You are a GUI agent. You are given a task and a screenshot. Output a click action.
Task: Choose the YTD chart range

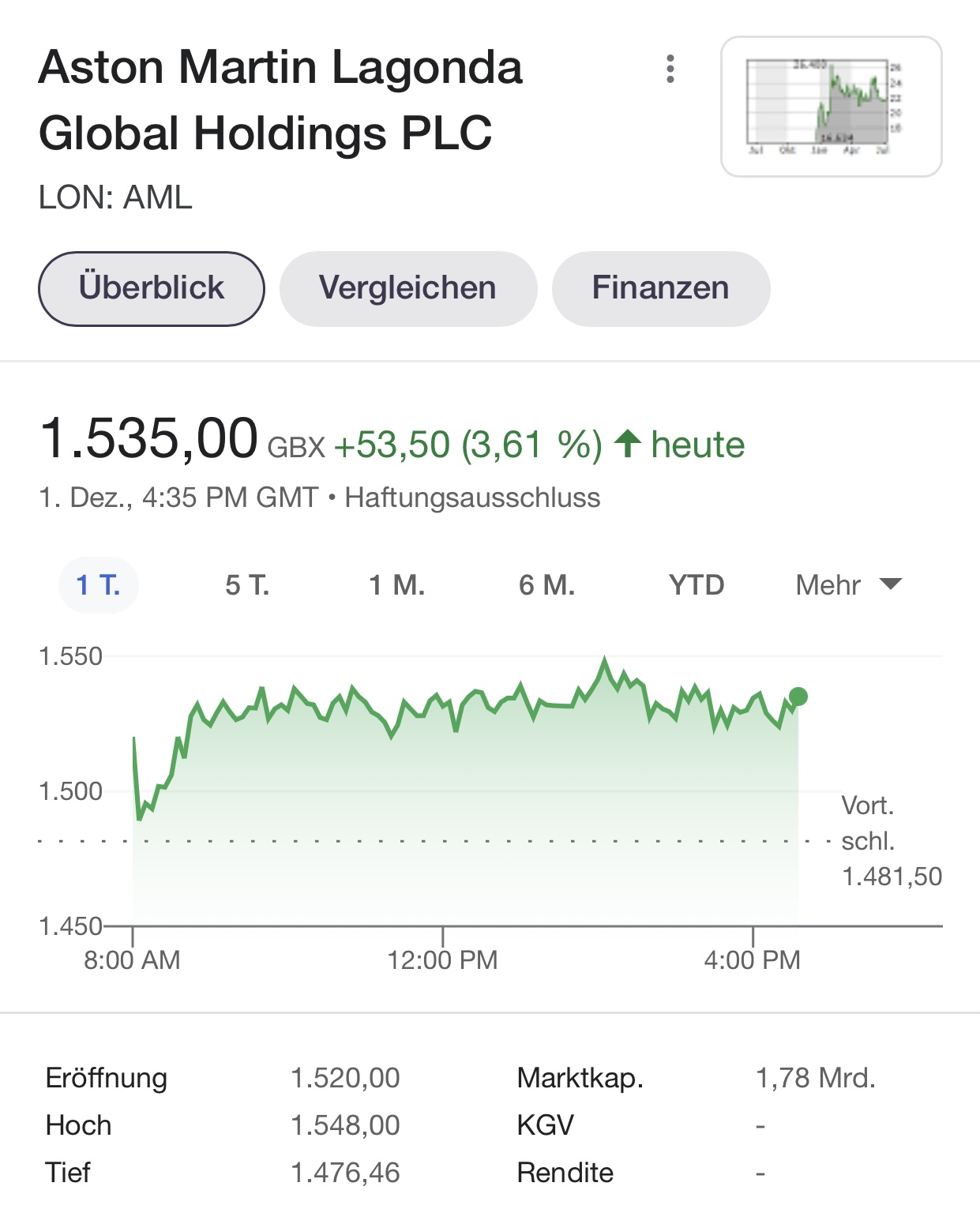[696, 585]
